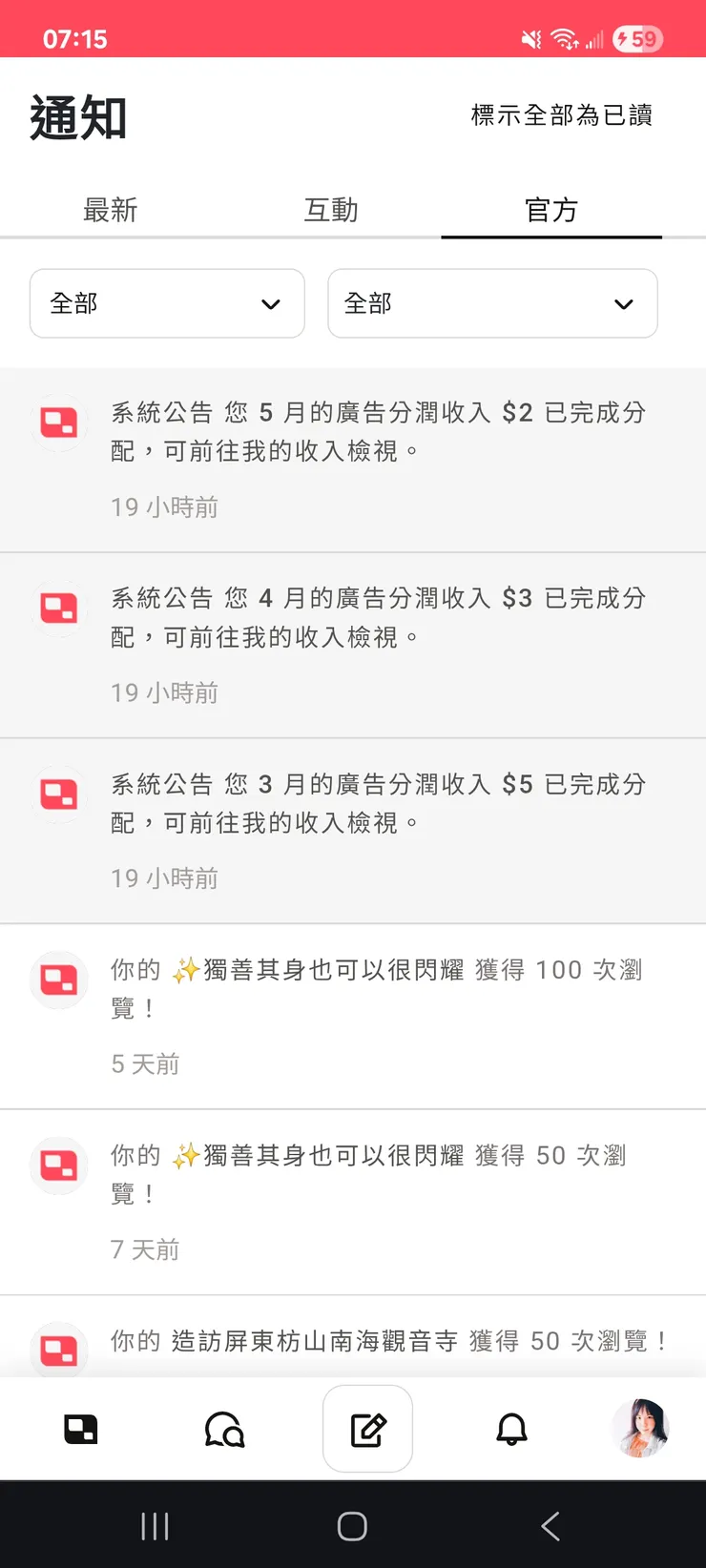The height and width of the screenshot is (1568, 706).
Task: Open the app logo icon on May revenue notice
Action: (58, 423)
